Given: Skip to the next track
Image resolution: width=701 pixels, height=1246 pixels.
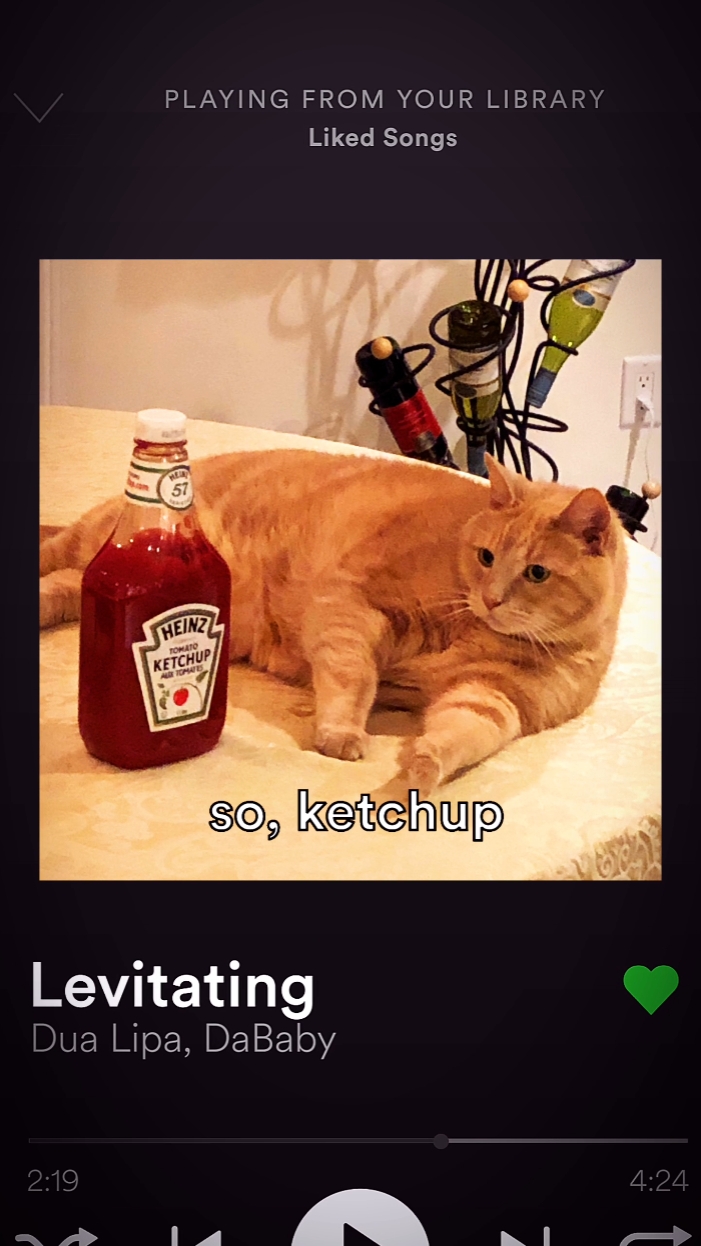Looking at the screenshot, I should pos(525,1235).
